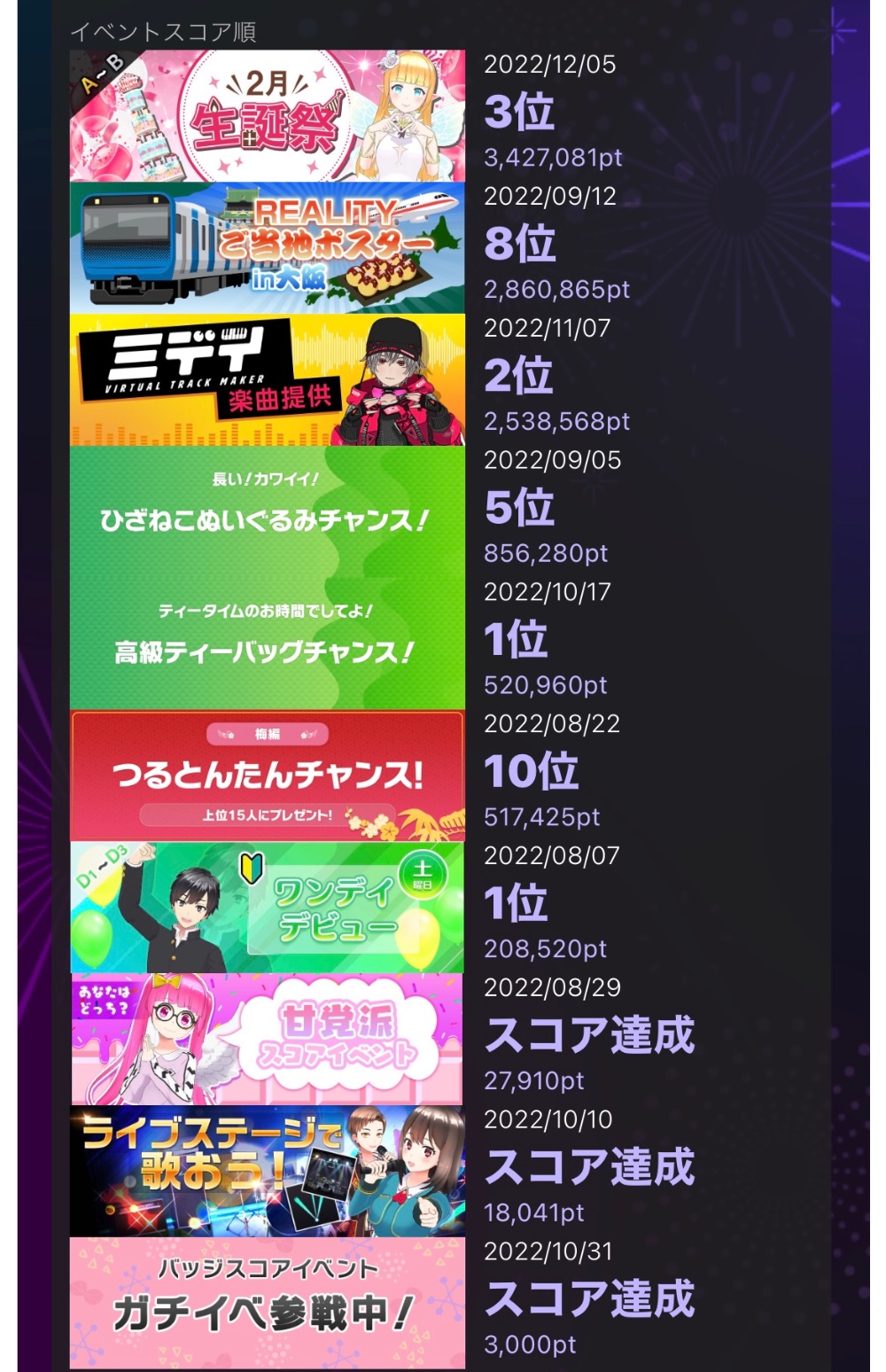
Task: Open the 甘党派スコアイベント banner
Action: pyautogui.click(x=267, y=1039)
